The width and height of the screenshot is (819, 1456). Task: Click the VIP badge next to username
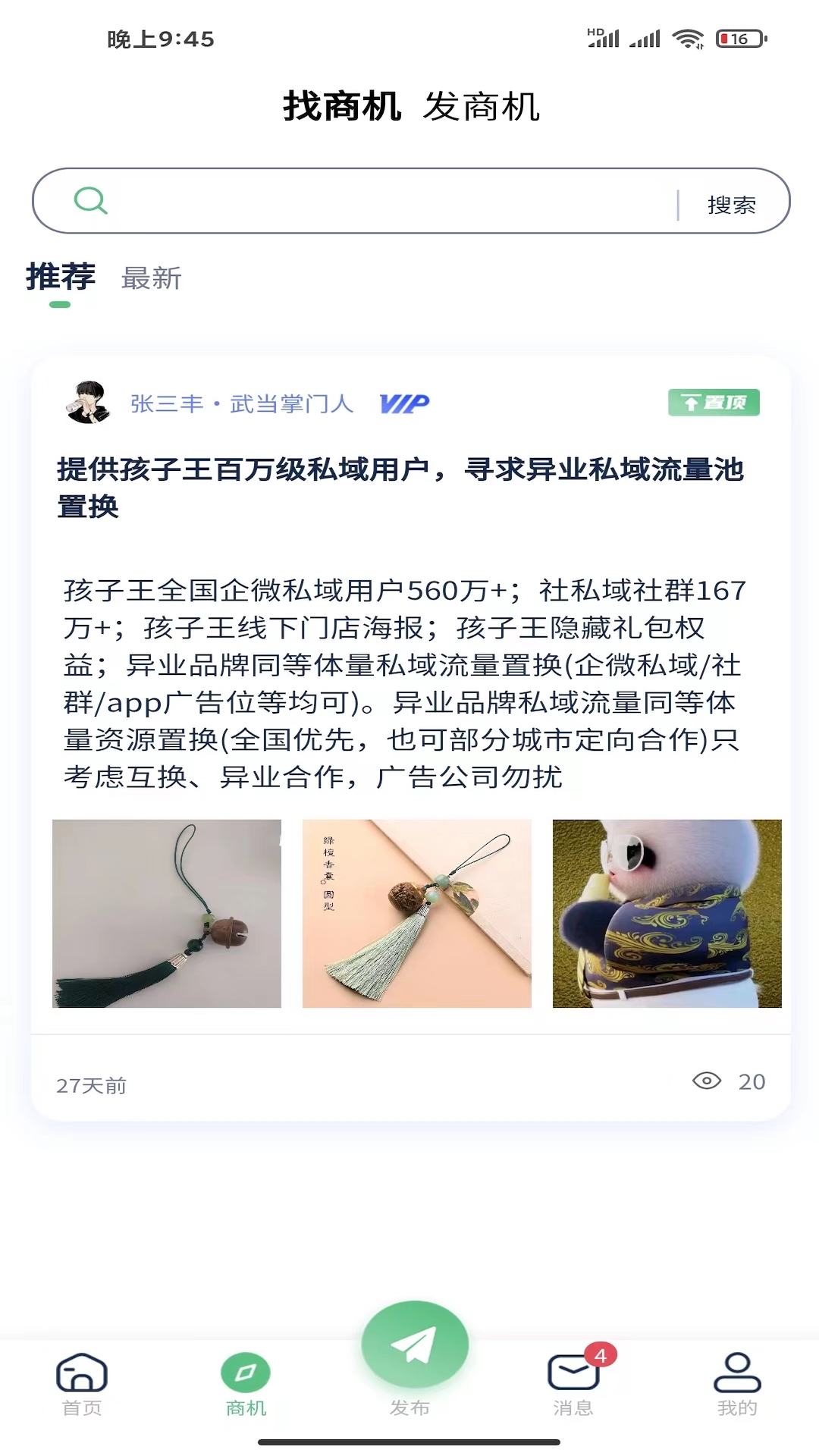pos(403,403)
